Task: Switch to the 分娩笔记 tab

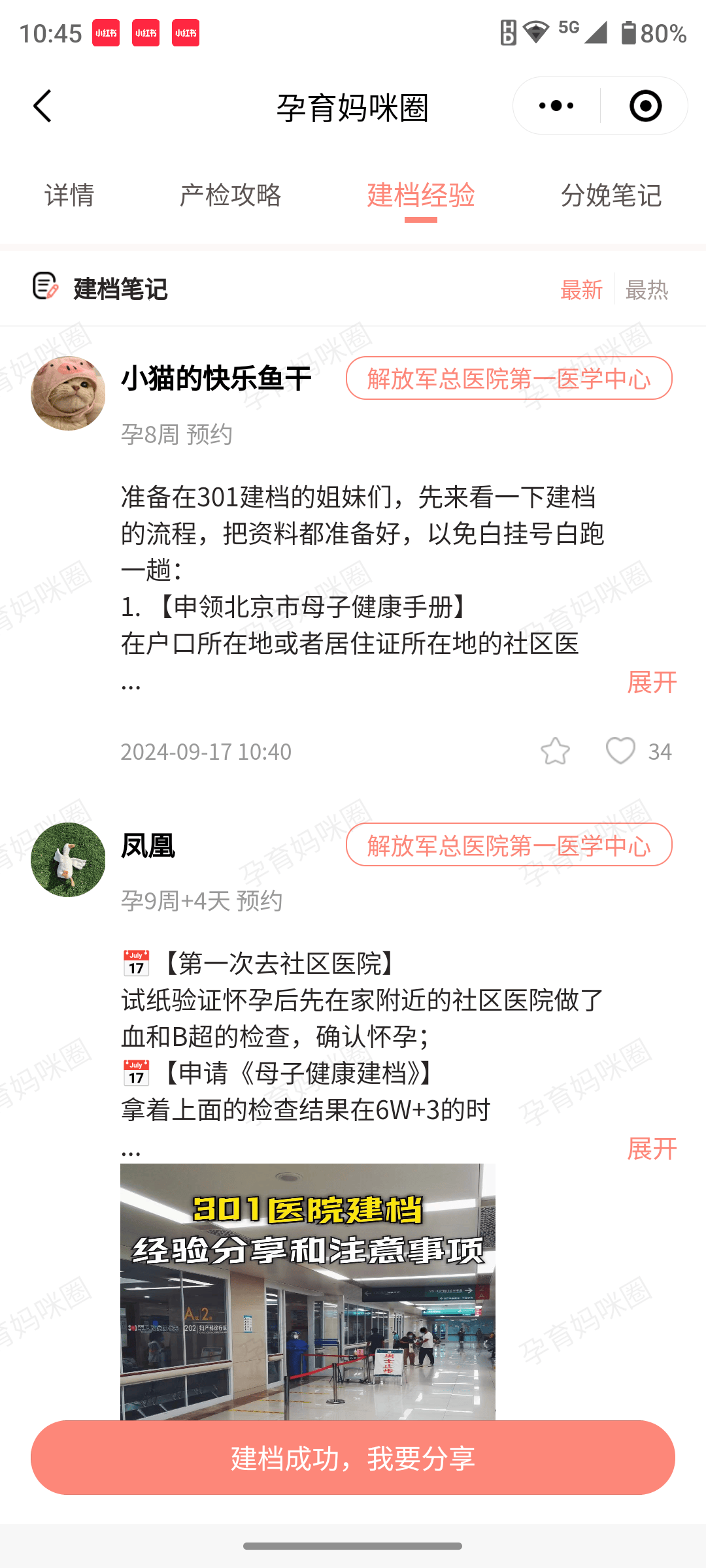Action: pyautogui.click(x=611, y=195)
